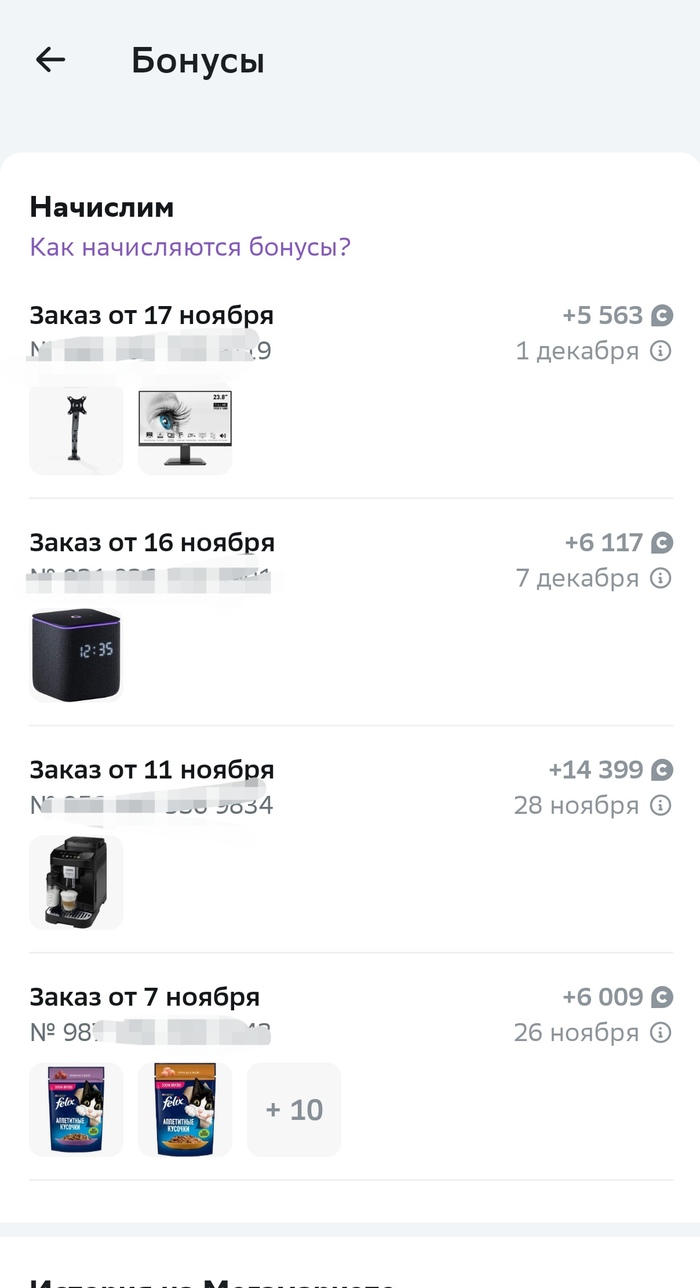
Task: Tap the coffee machine thumbnail
Action: pos(76,882)
